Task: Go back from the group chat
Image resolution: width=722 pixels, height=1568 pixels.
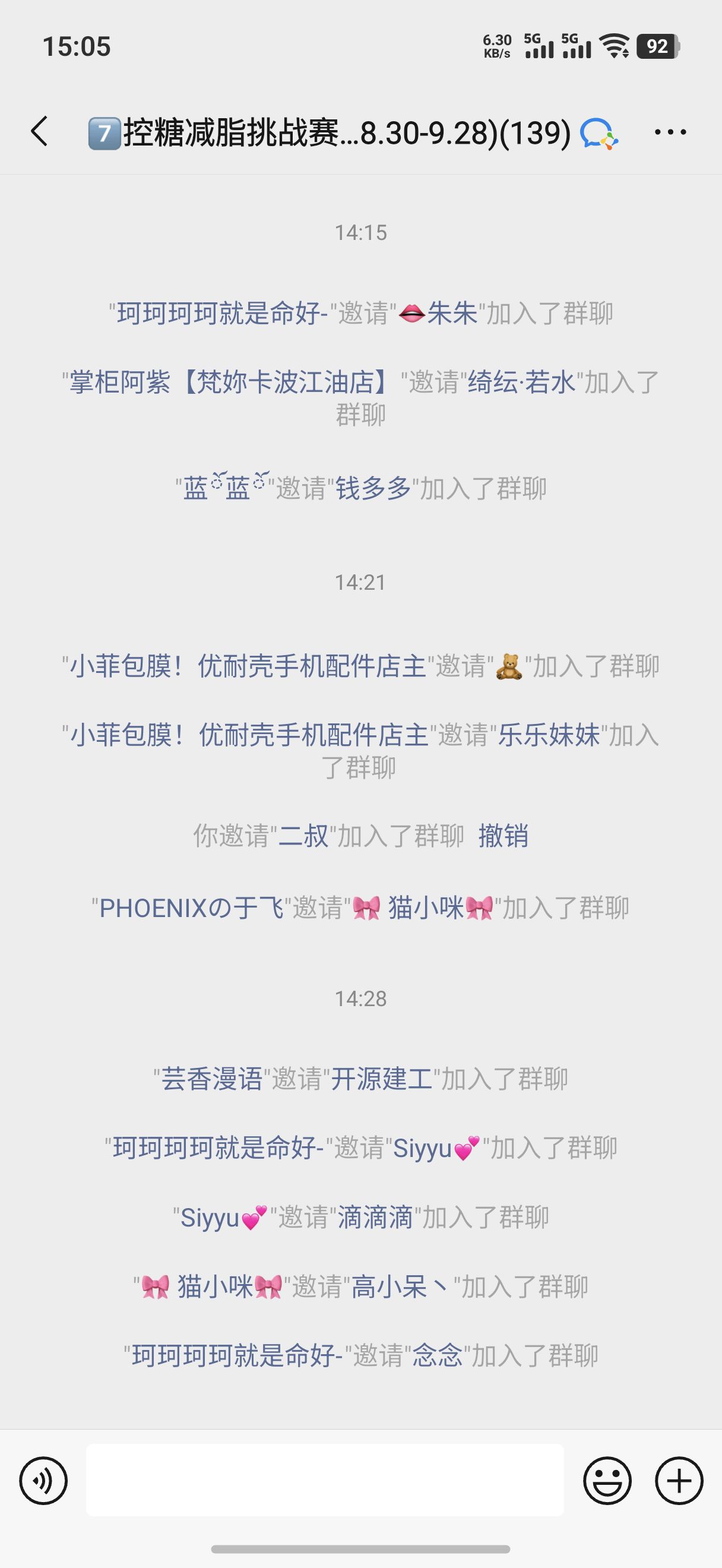Action: pos(40,131)
